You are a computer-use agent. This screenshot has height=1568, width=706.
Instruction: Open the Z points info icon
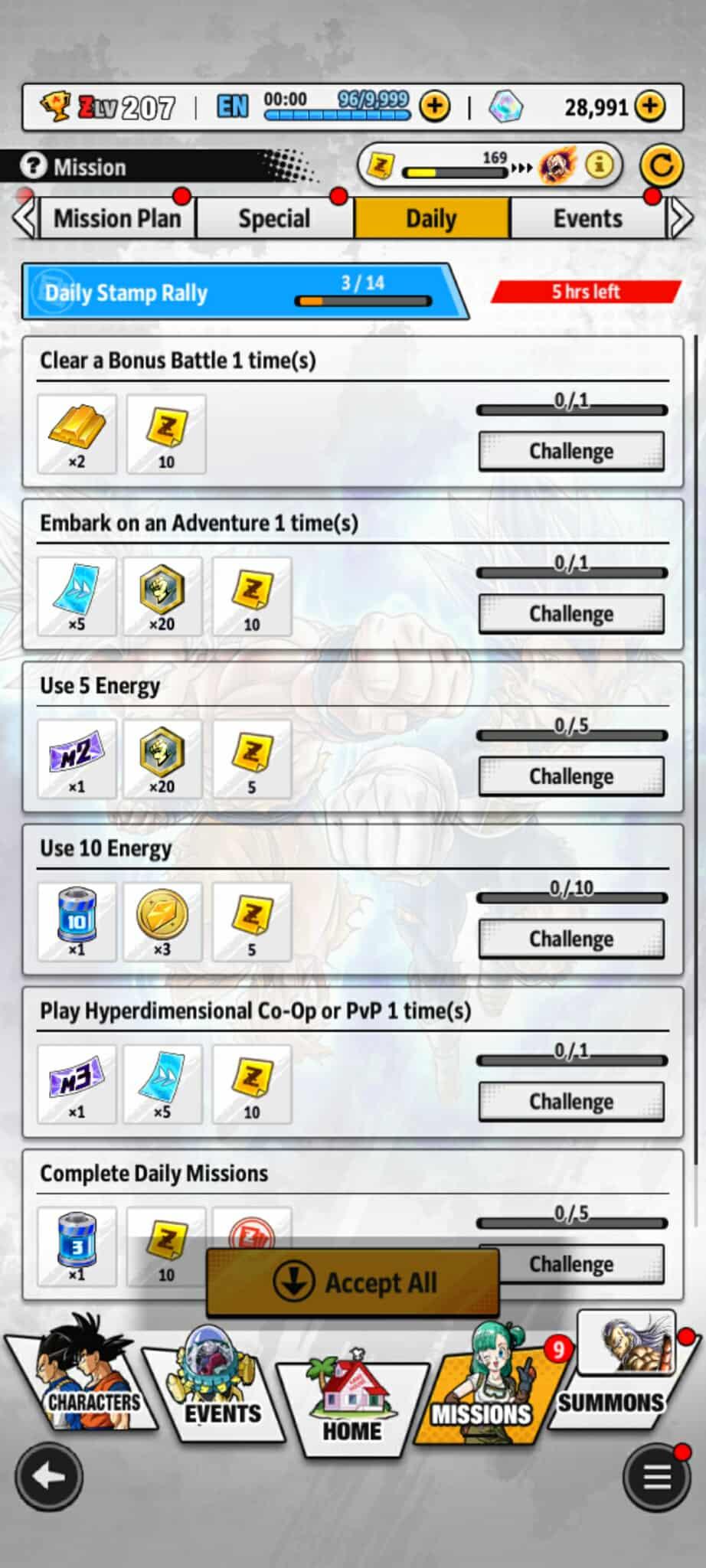(599, 164)
